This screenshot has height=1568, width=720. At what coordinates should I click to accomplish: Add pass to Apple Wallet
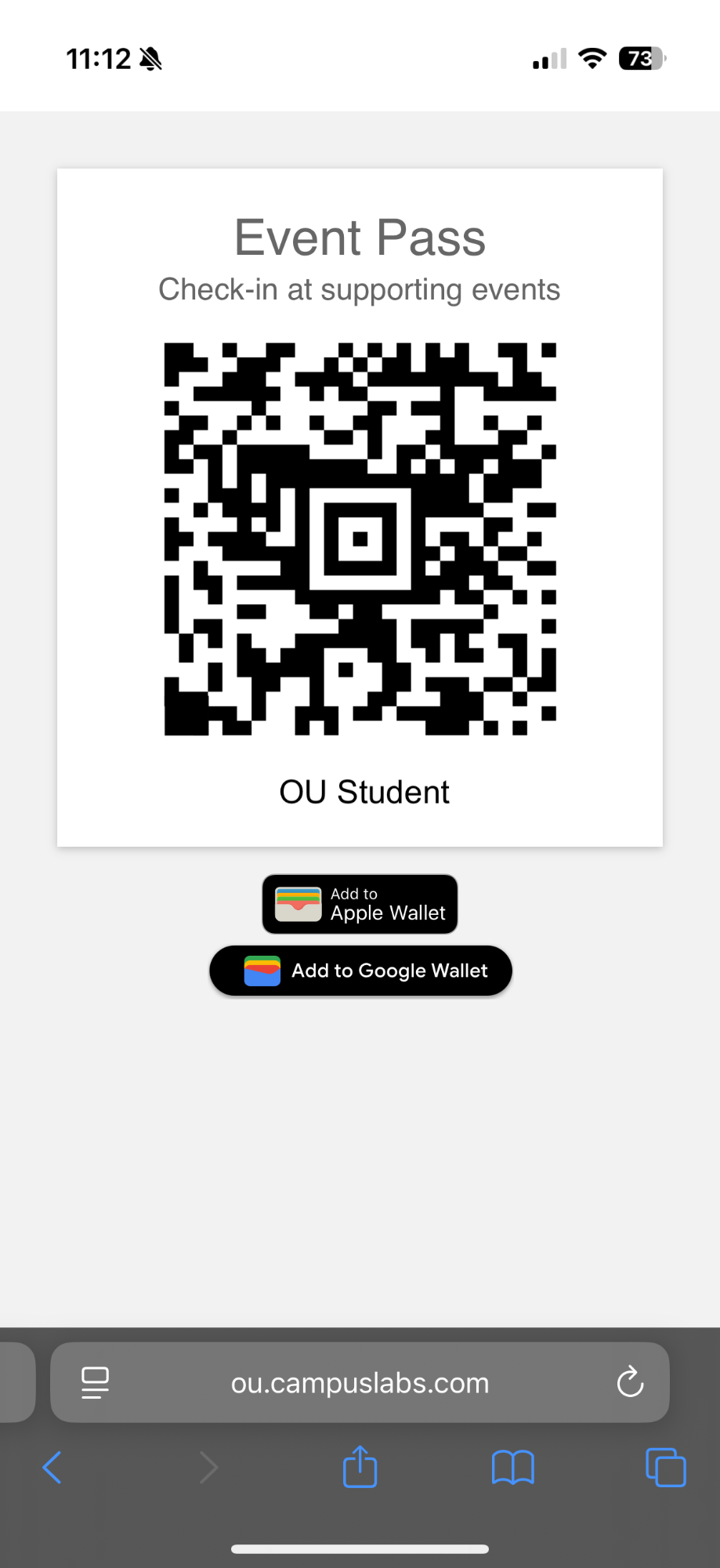[360, 904]
